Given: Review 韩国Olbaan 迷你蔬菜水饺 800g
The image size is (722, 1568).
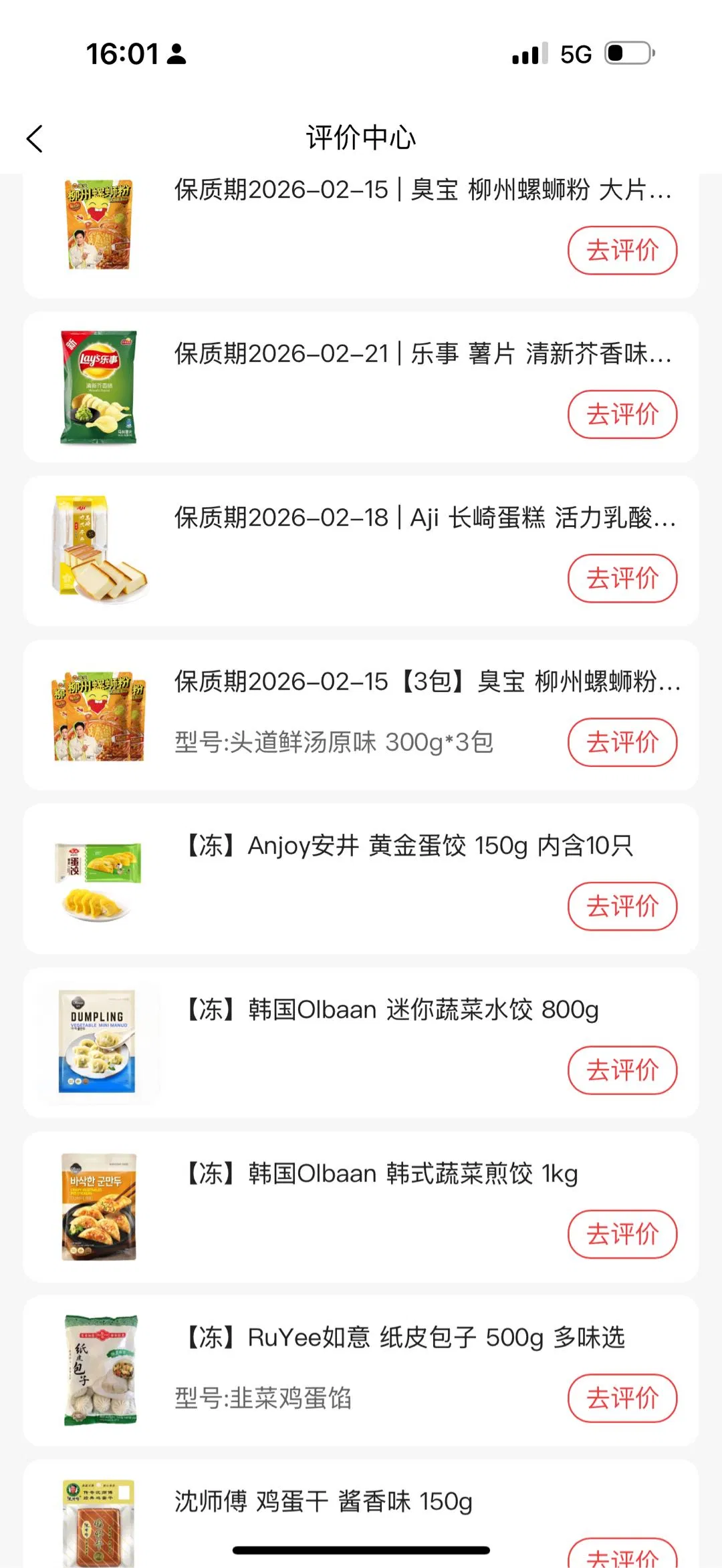Looking at the screenshot, I should click(x=622, y=1070).
